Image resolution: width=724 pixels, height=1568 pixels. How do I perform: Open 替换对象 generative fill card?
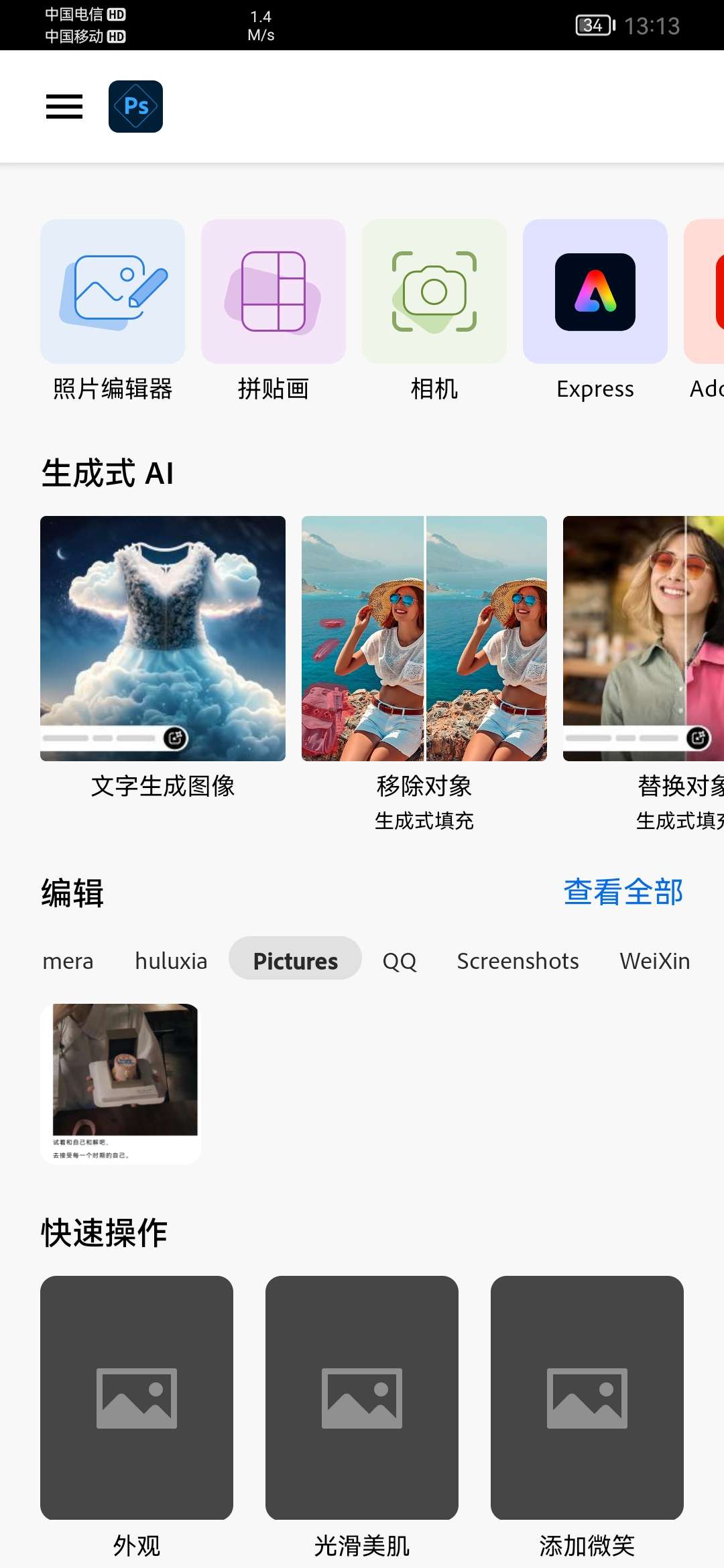[x=644, y=639]
